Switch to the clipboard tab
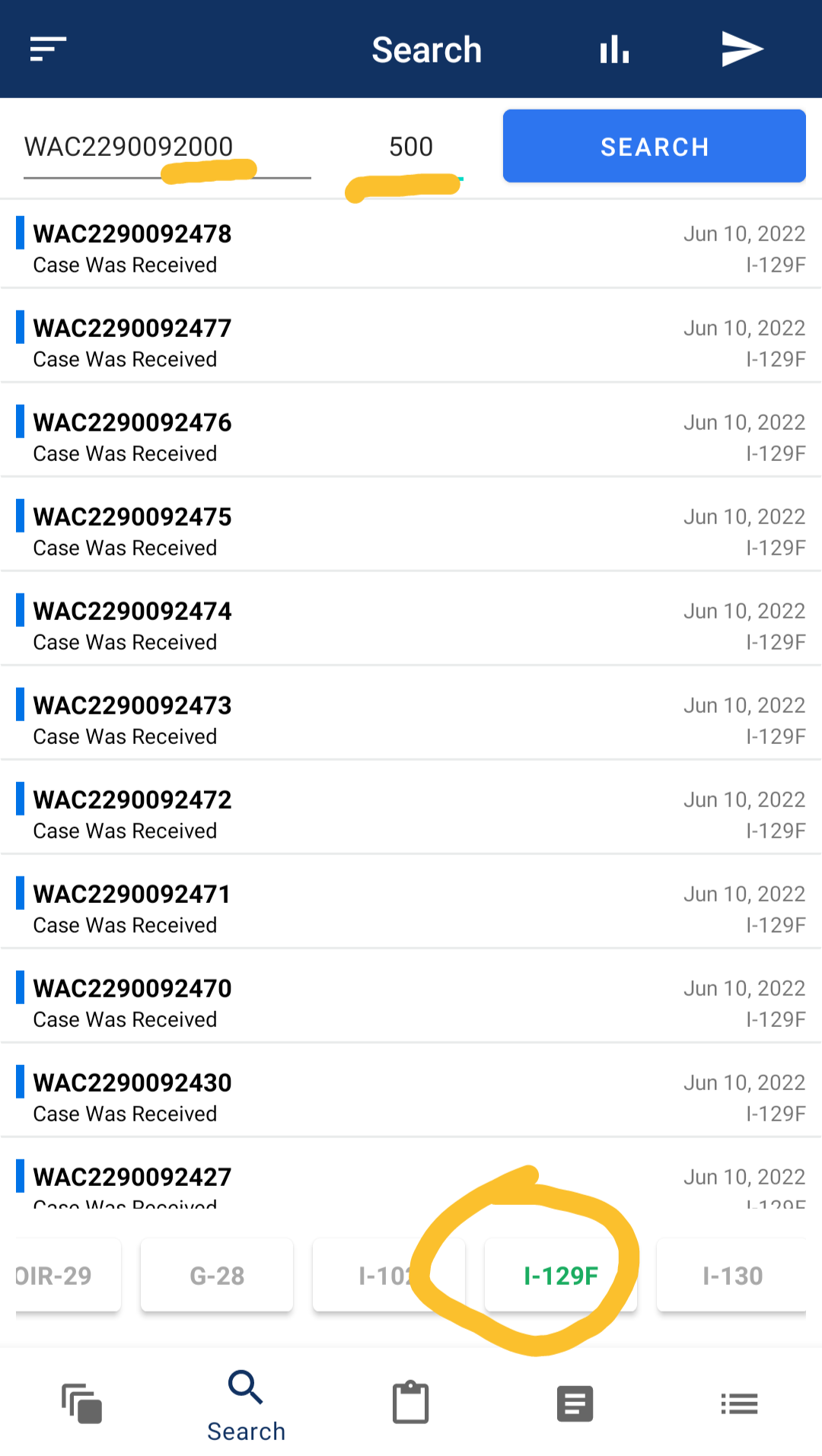 click(411, 1402)
